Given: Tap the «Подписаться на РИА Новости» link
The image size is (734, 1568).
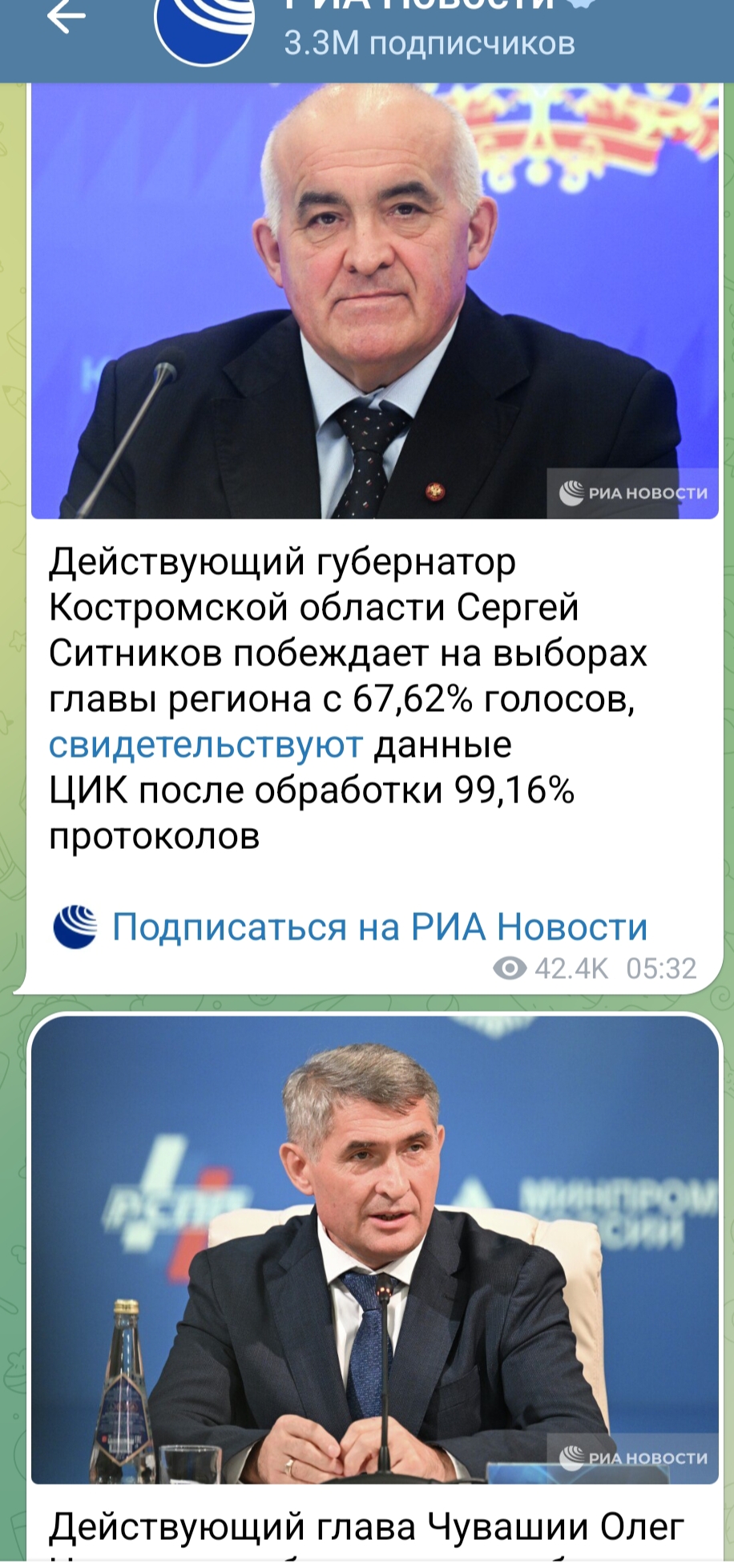Looking at the screenshot, I should coord(379,927).
